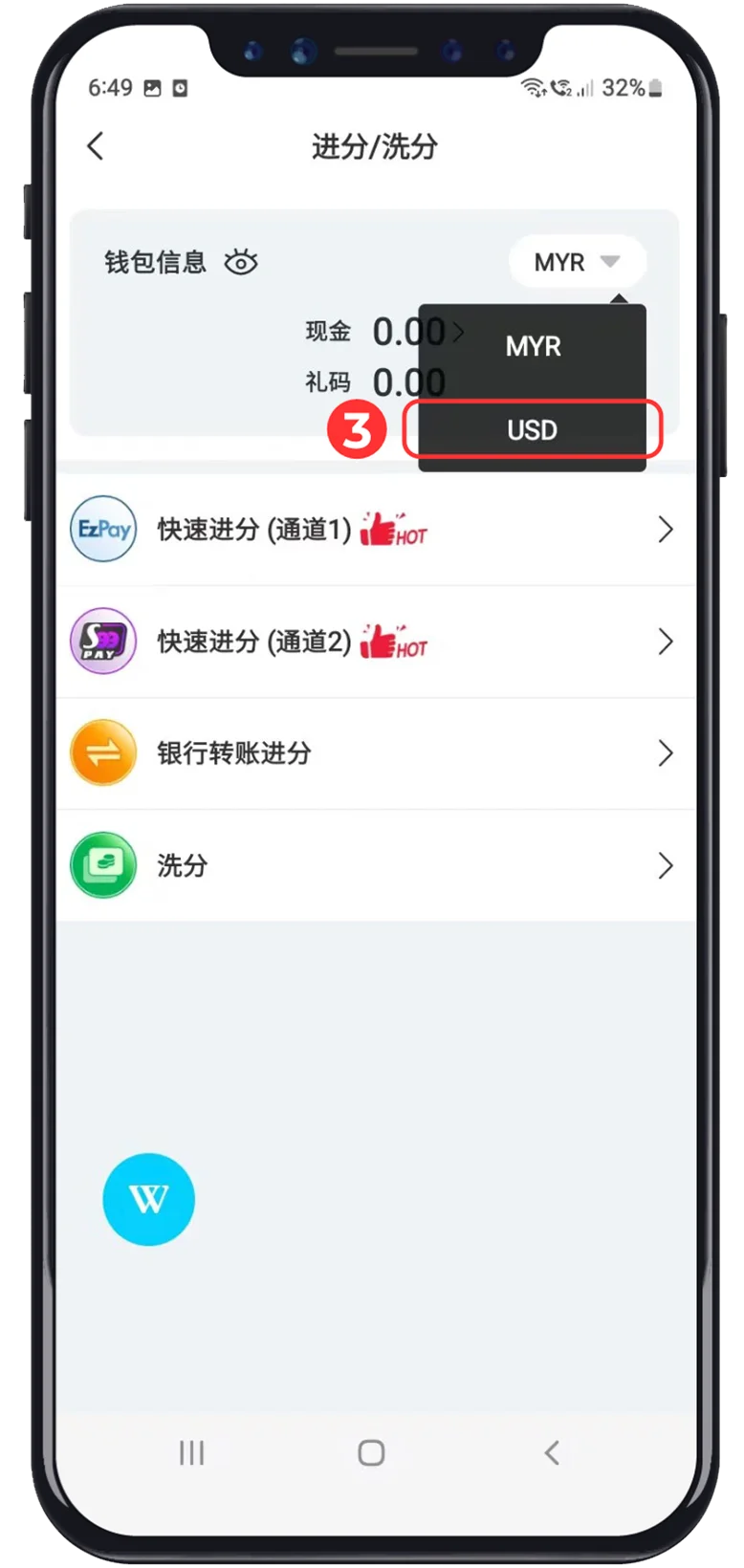
Task: Open the 洗分 withdrawal row
Action: pos(375,865)
